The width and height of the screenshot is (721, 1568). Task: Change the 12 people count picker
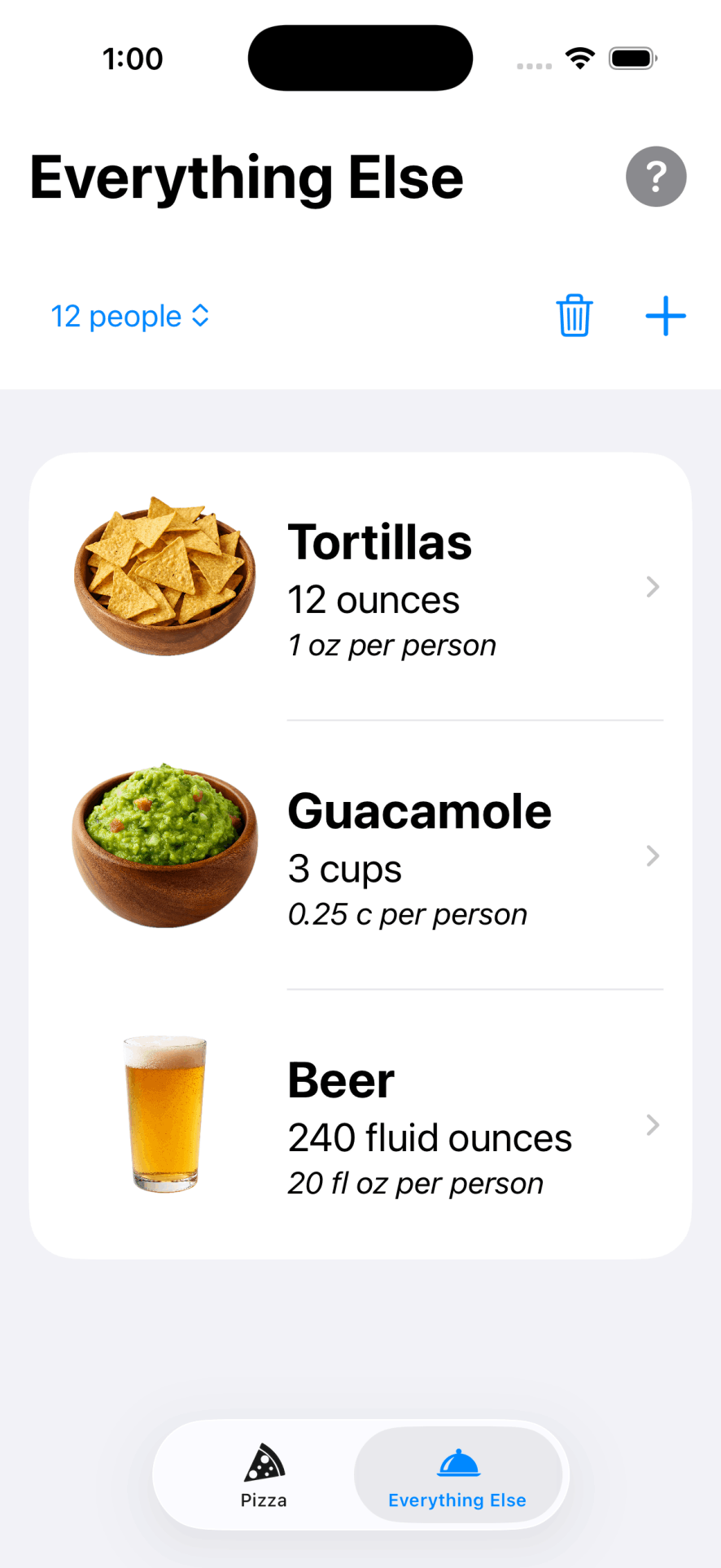130,316
